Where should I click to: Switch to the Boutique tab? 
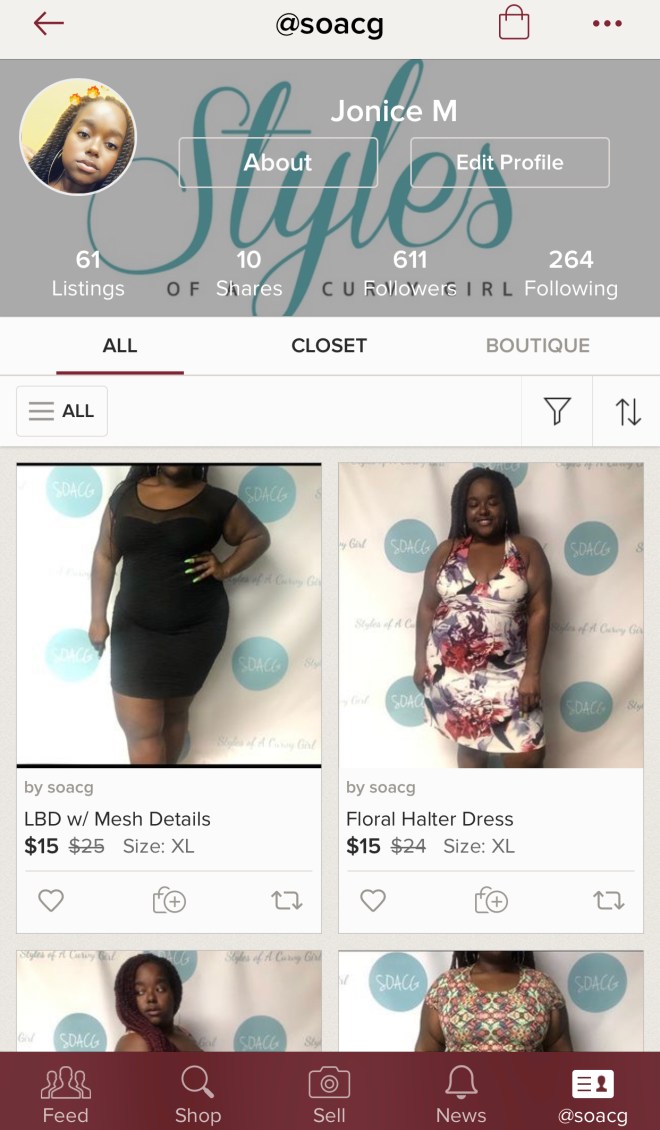[x=537, y=346]
